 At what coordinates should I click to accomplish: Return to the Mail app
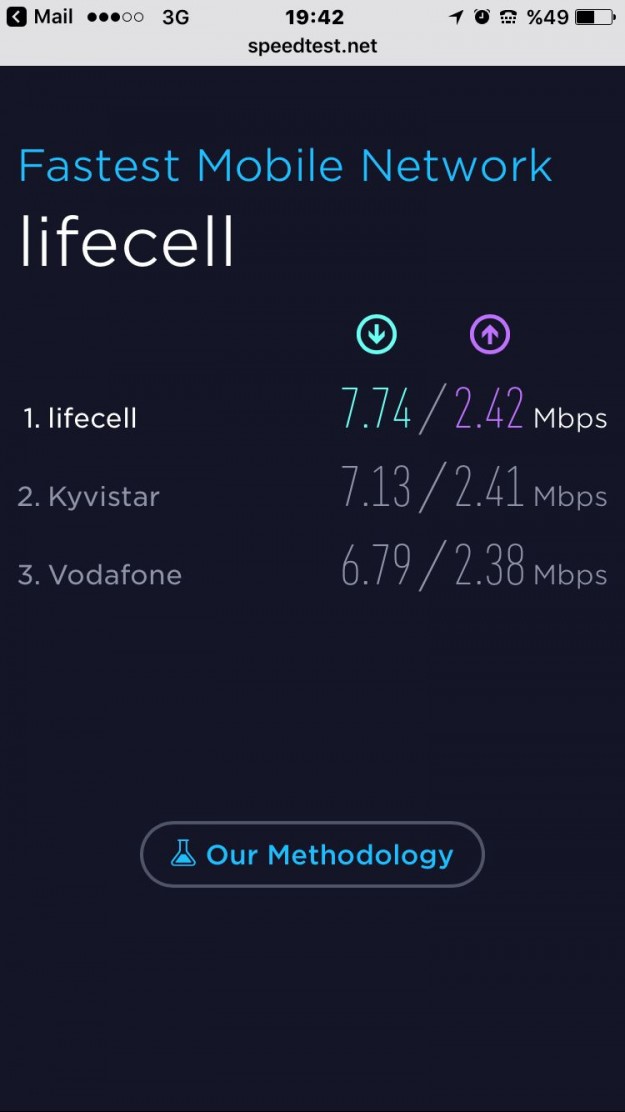tap(40, 17)
